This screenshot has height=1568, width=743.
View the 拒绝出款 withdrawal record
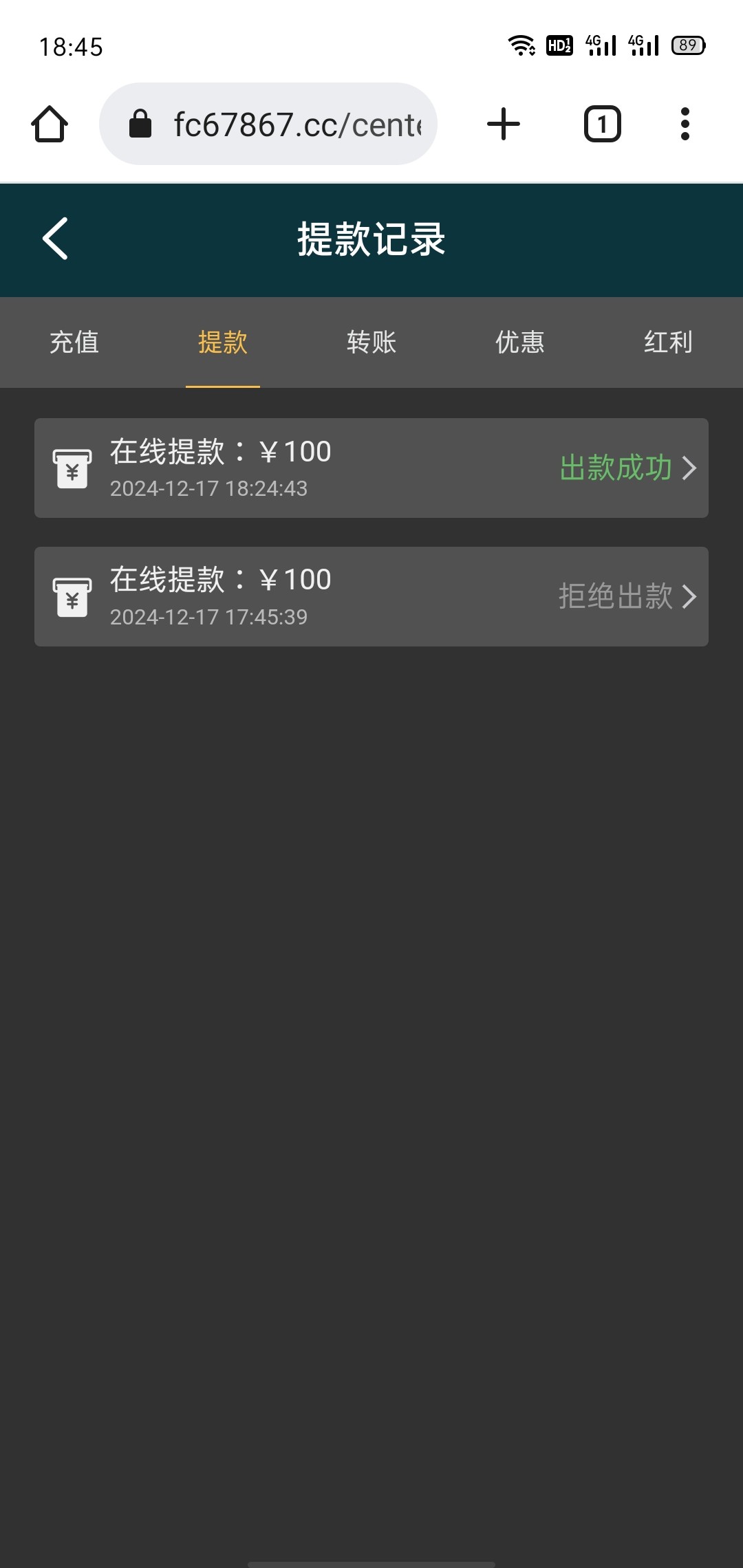[x=371, y=596]
